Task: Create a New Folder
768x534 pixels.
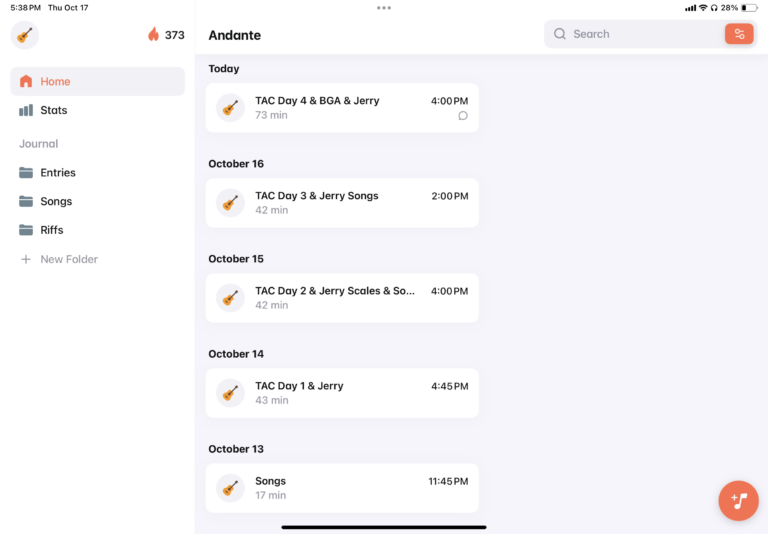Action: [68, 259]
